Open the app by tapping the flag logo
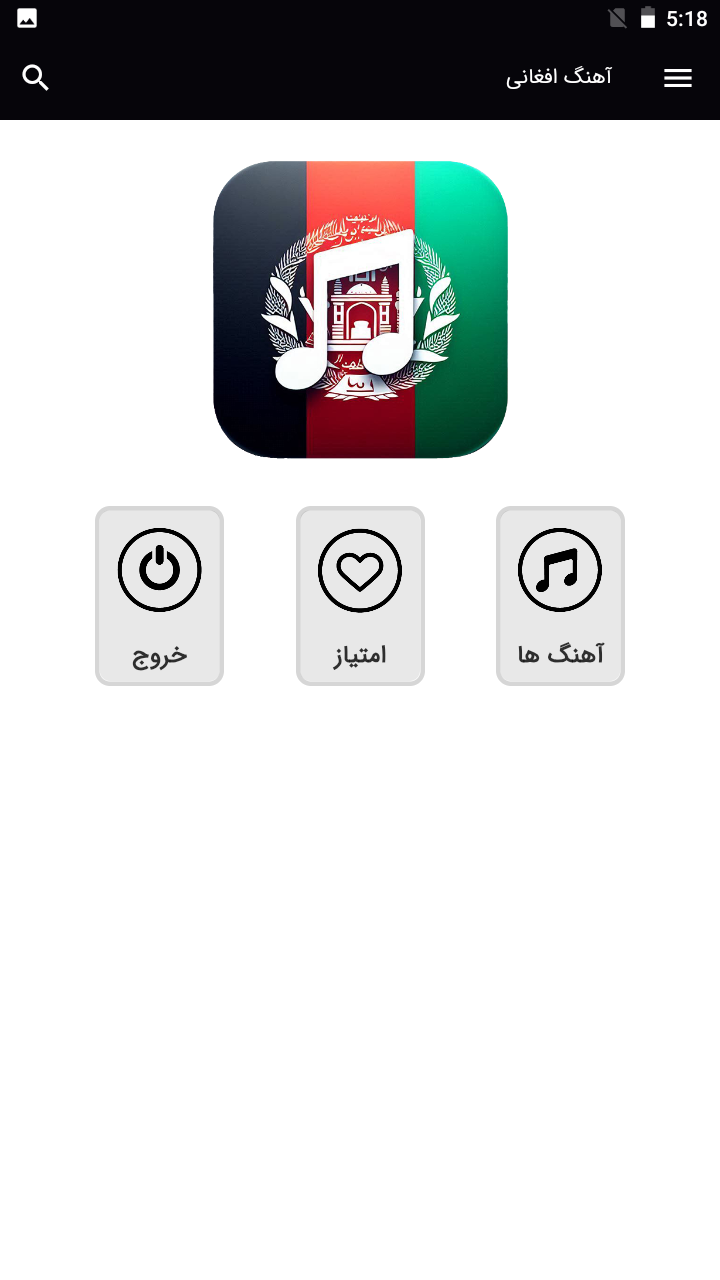 360,310
